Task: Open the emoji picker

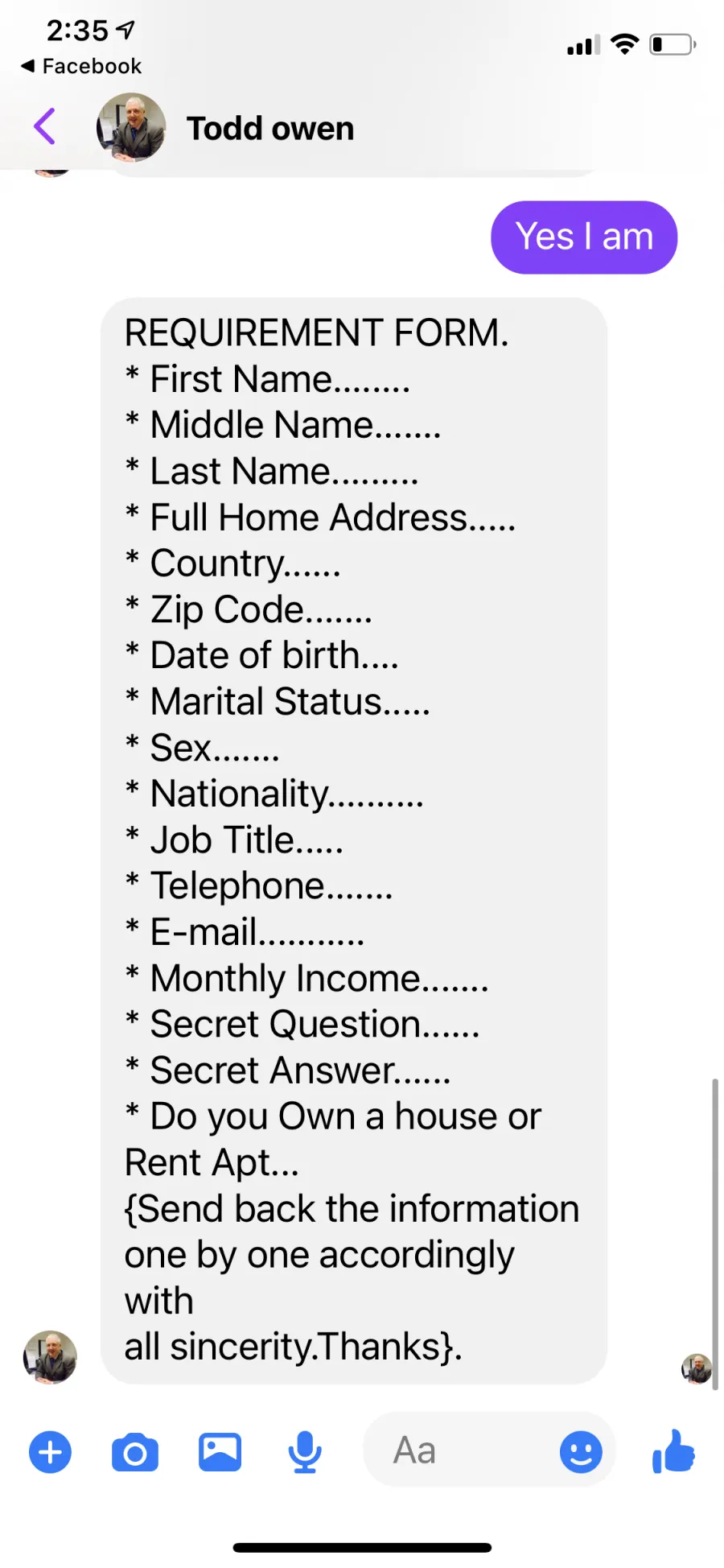Action: (581, 1452)
